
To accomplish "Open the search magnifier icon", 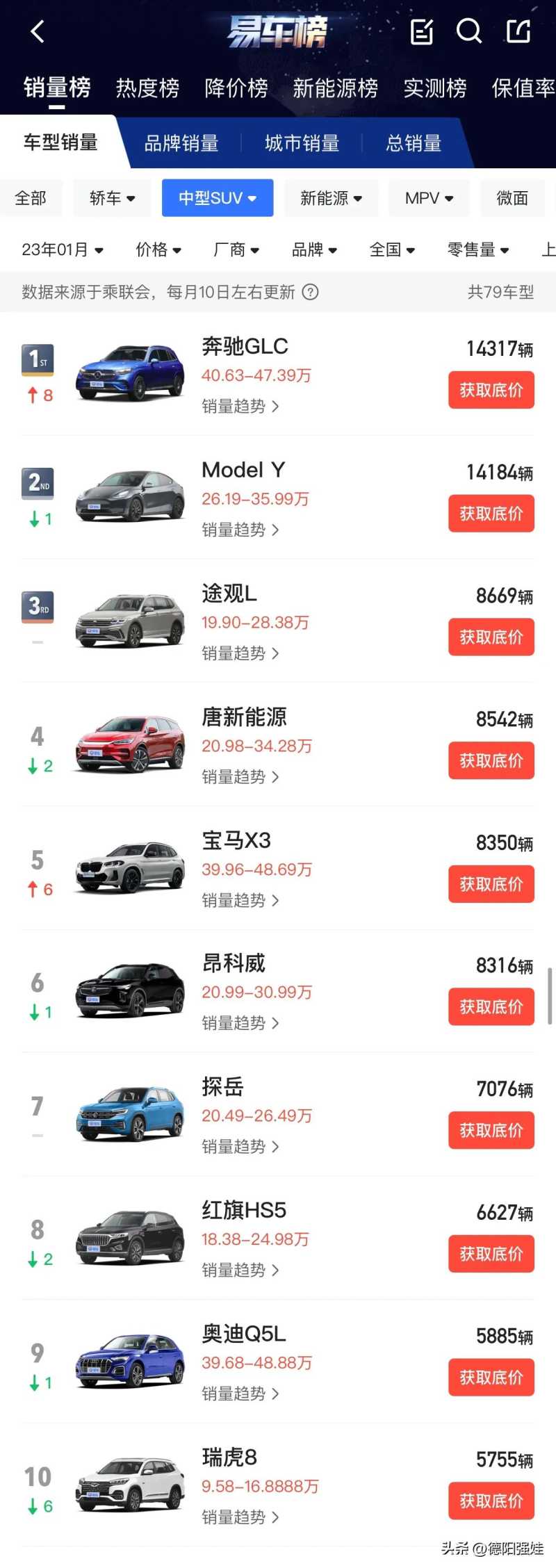I will coord(469,31).
